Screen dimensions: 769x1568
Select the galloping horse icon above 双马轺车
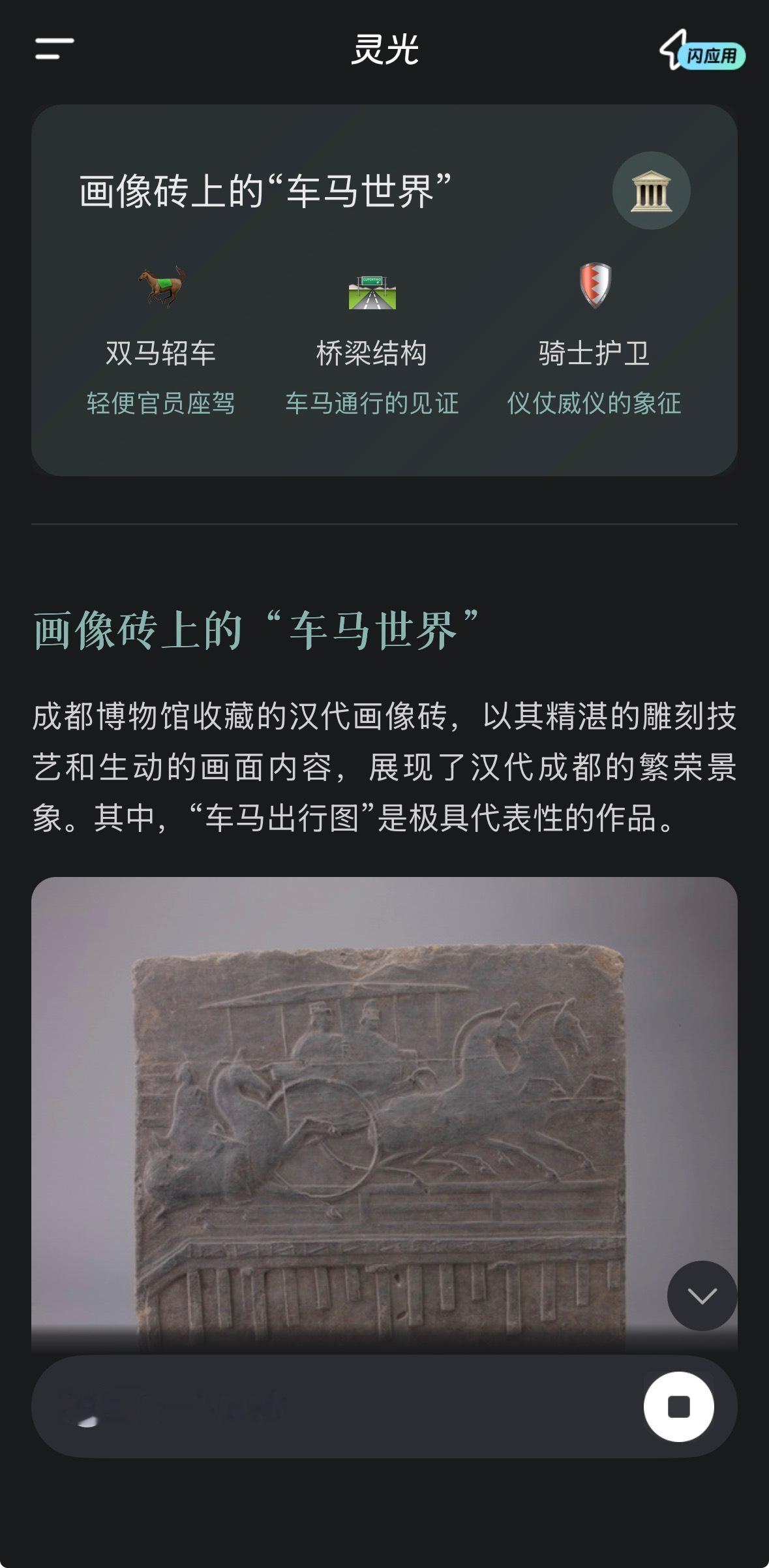point(159,286)
